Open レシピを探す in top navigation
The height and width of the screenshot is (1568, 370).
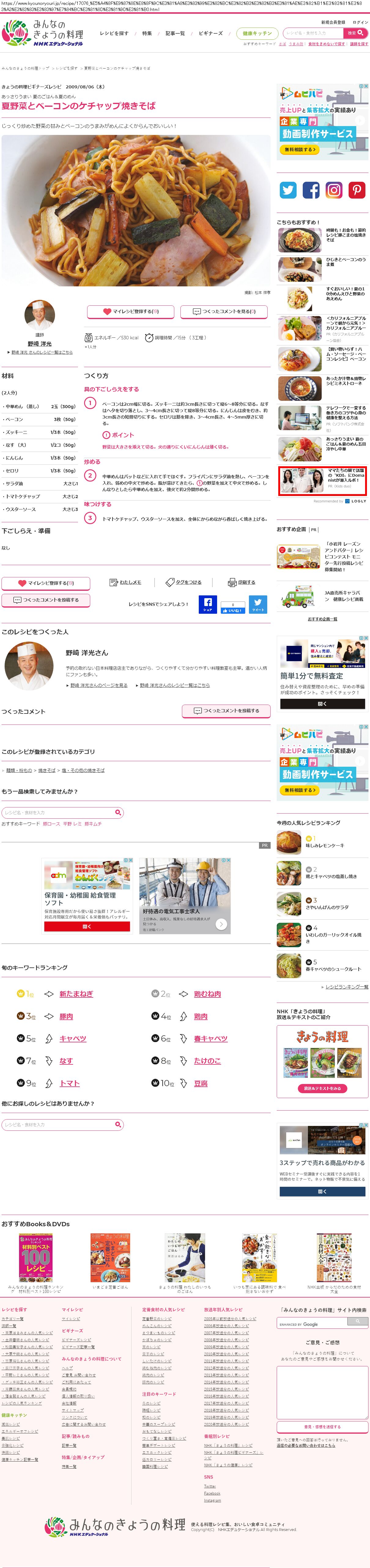pyautogui.click(x=114, y=33)
